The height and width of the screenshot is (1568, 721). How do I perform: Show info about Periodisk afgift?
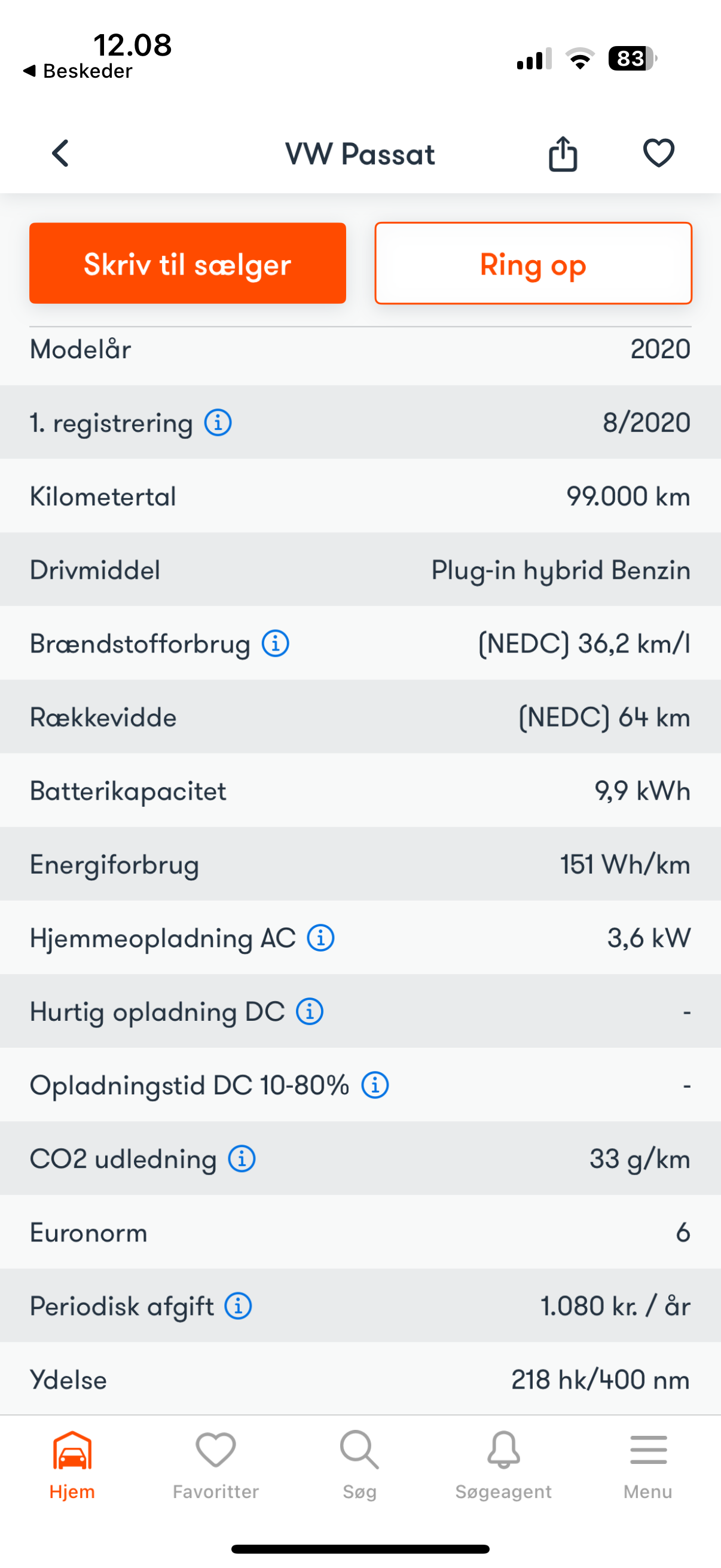pos(239,1306)
